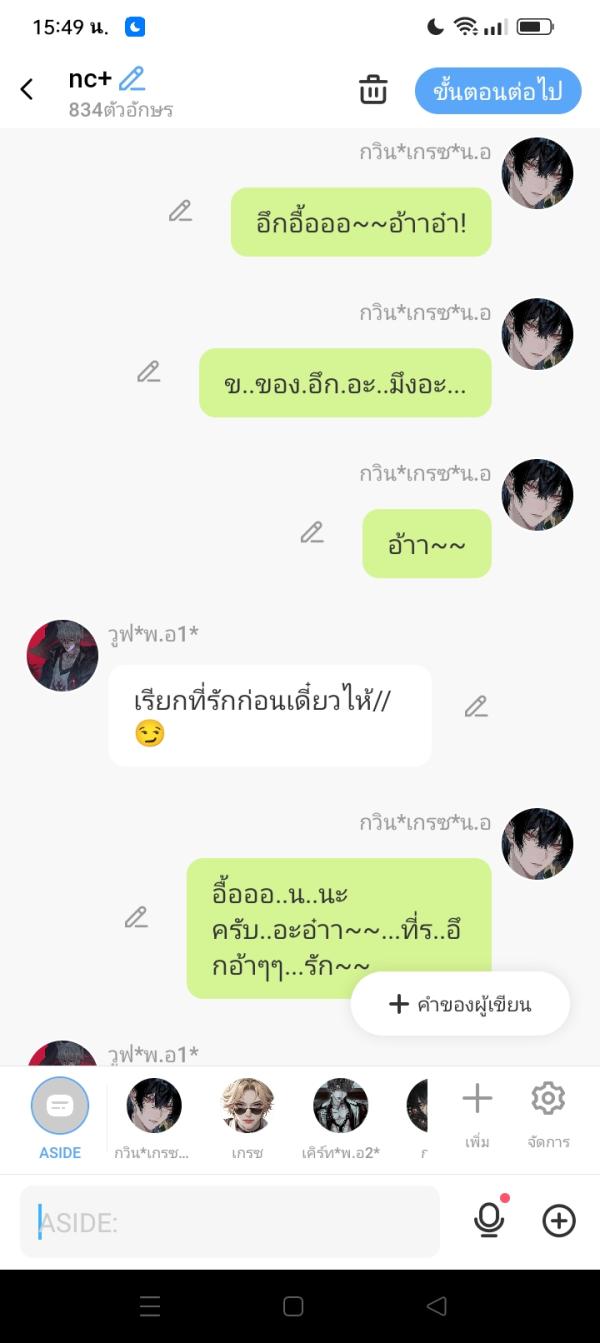
Task: Focus the ASIDE text input field
Action: (x=230, y=1221)
